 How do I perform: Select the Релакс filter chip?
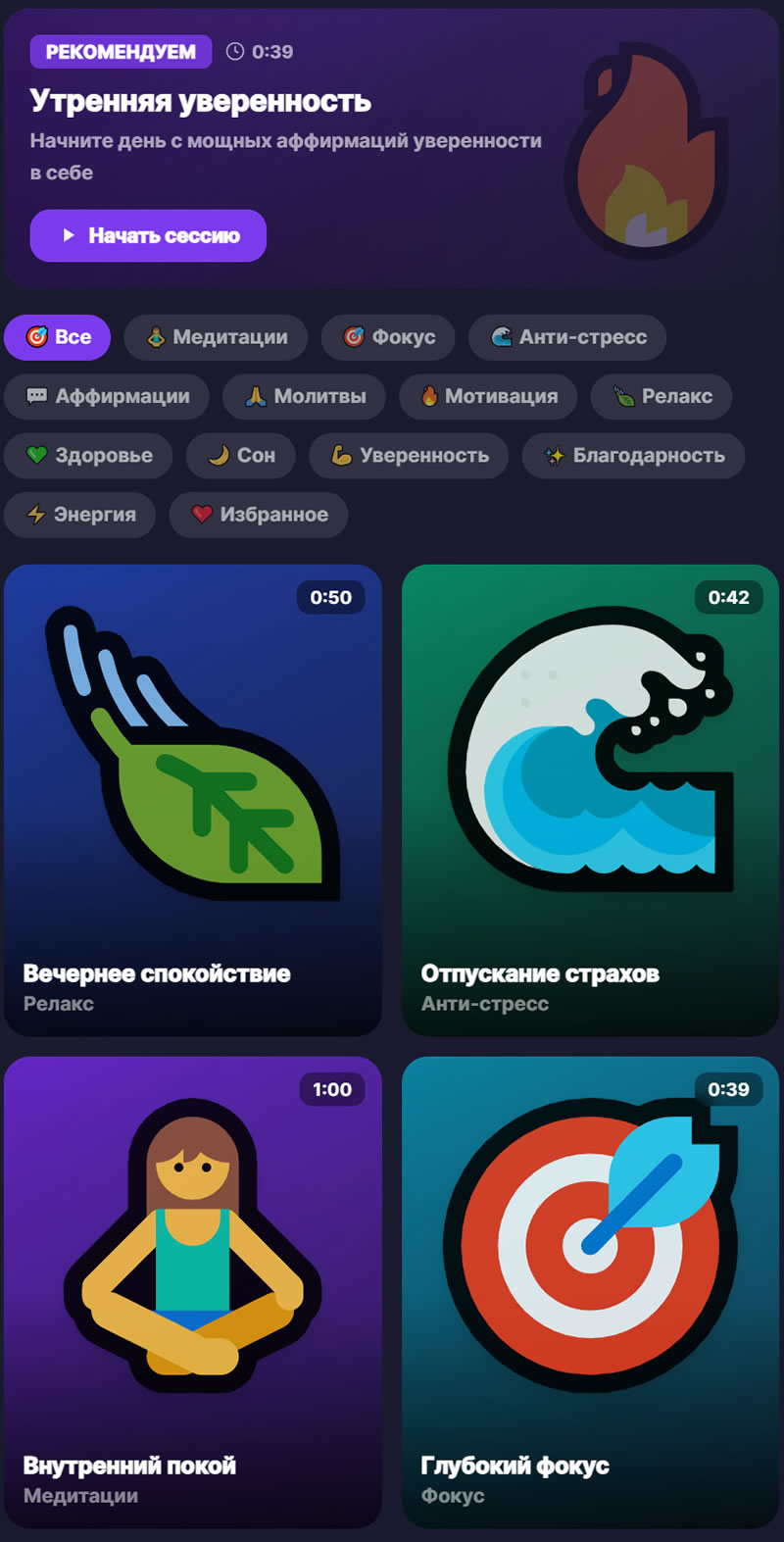pyautogui.click(x=661, y=397)
